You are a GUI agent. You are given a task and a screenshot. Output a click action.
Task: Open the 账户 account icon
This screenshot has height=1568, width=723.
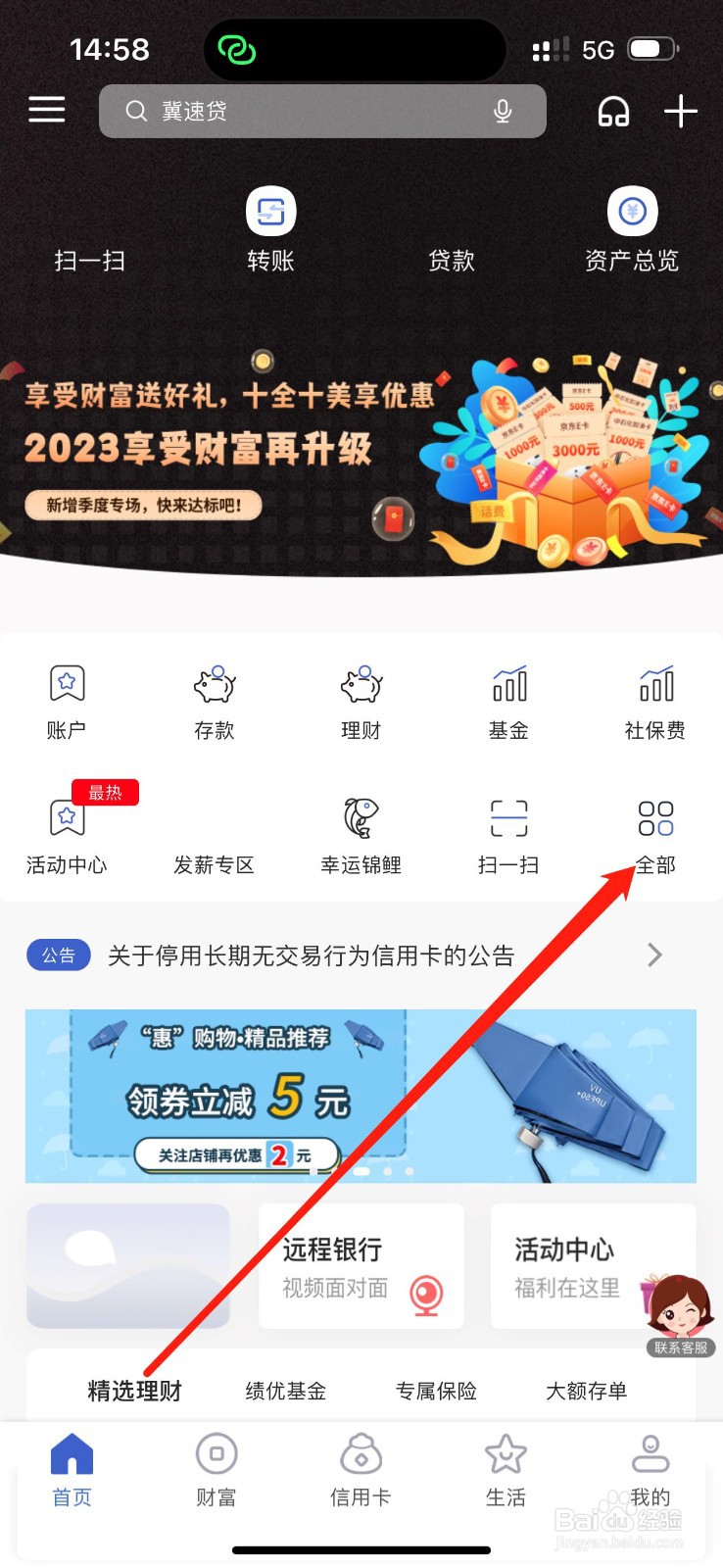pyautogui.click(x=66, y=683)
